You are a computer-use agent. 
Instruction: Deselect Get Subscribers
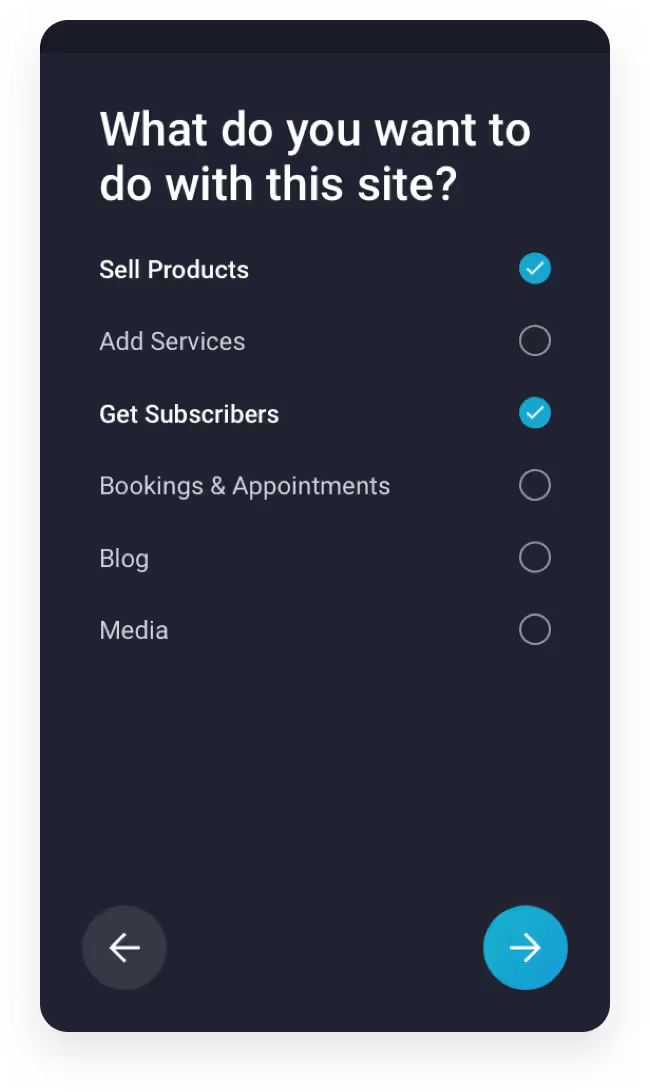click(x=534, y=413)
